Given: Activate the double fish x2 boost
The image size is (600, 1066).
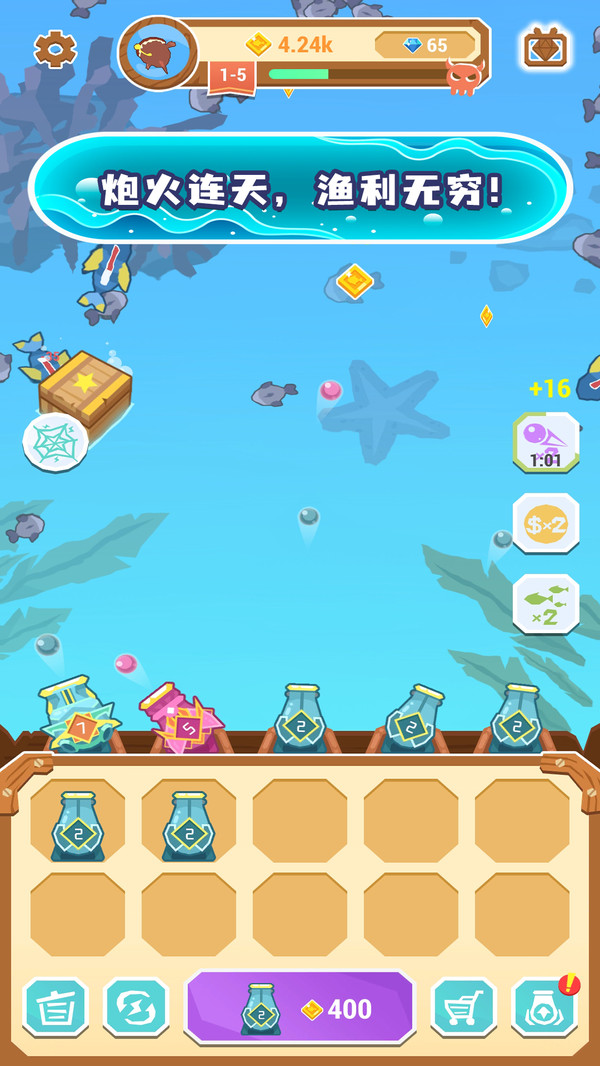Looking at the screenshot, I should (x=546, y=603).
